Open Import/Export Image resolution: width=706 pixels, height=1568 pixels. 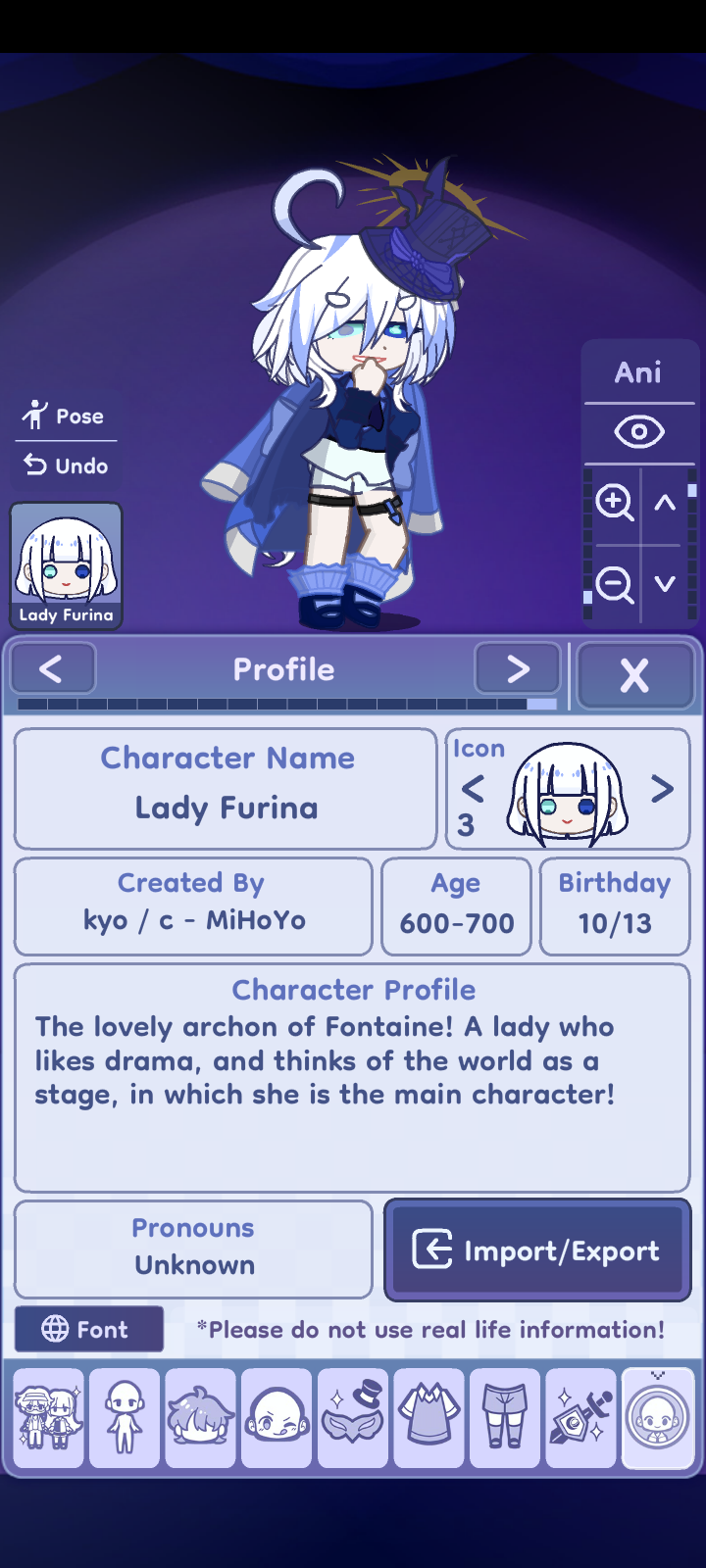pyautogui.click(x=537, y=1250)
